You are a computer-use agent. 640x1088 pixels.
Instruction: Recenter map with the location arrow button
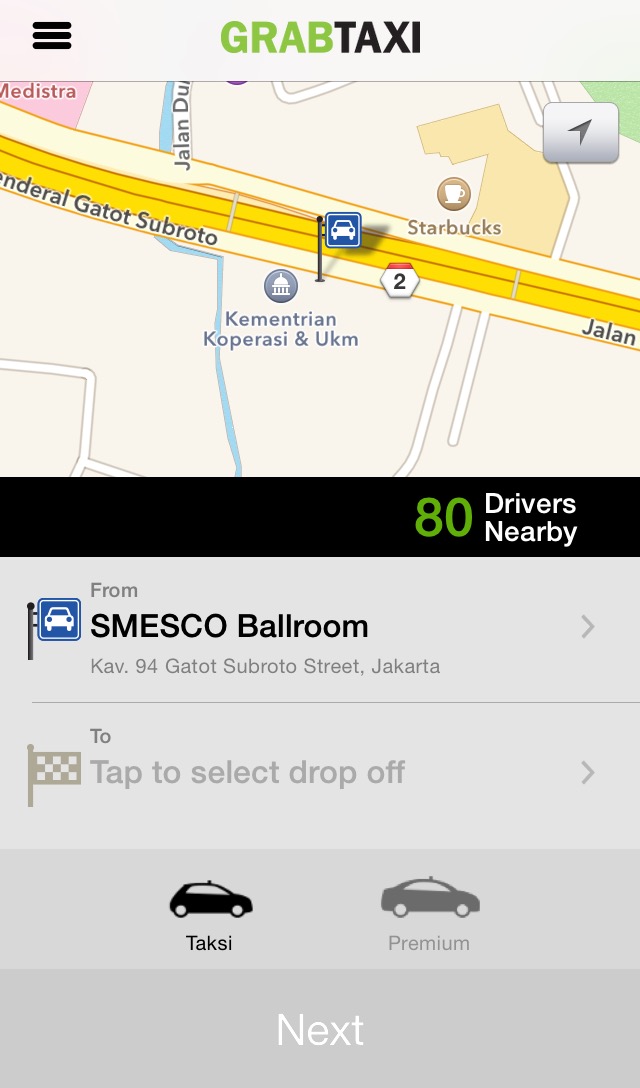click(580, 132)
